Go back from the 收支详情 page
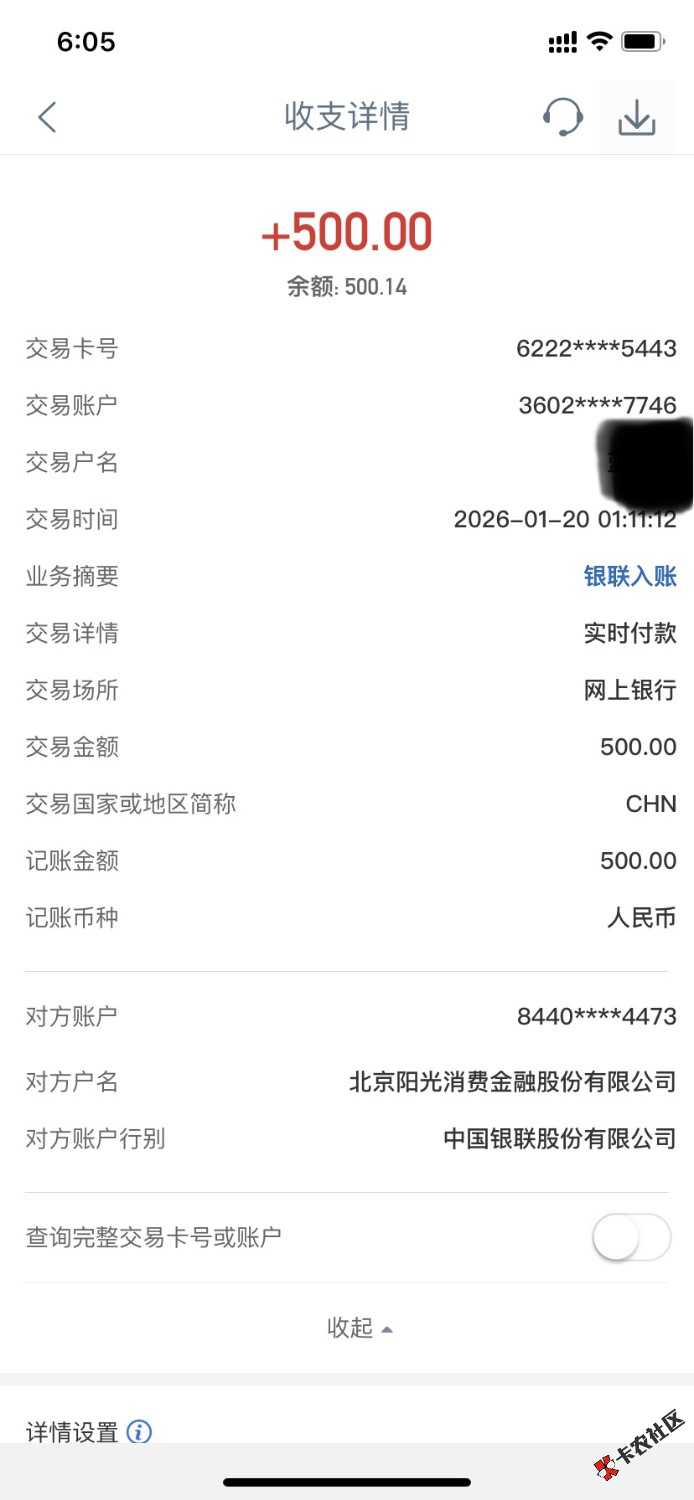This screenshot has width=694, height=1500. tap(47, 117)
